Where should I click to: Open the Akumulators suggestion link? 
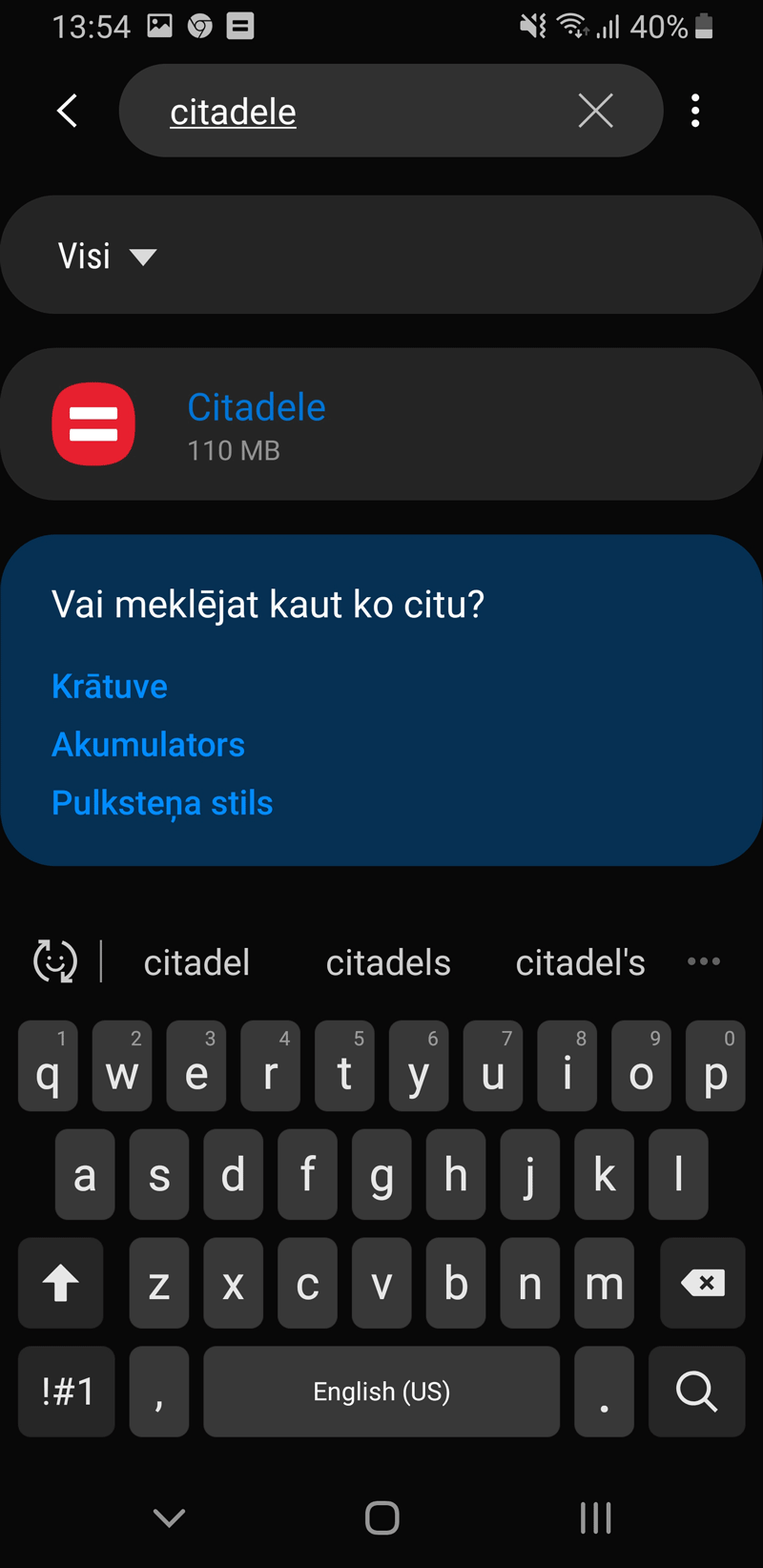pyautogui.click(x=148, y=744)
